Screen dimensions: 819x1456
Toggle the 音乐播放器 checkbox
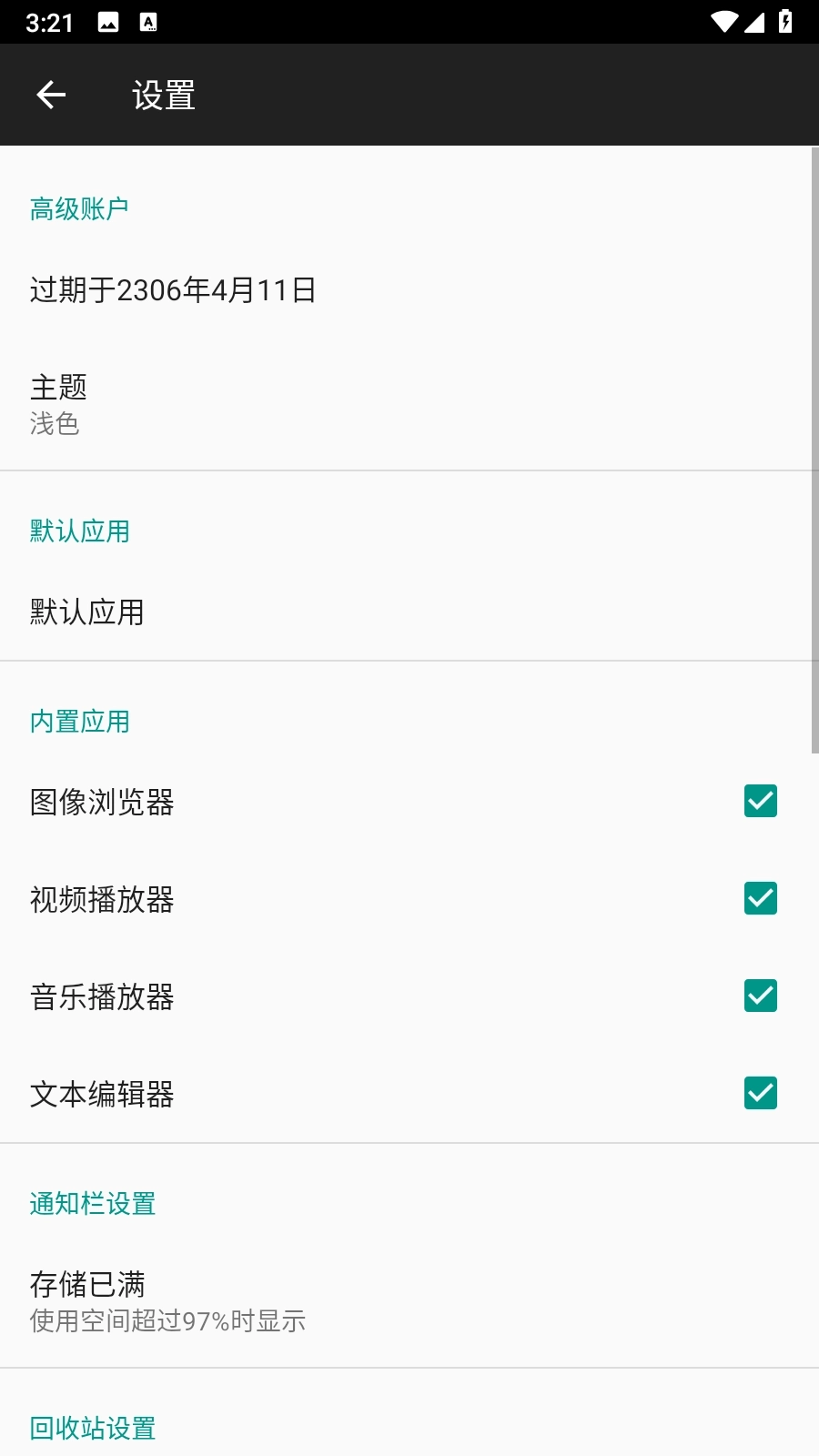760,996
